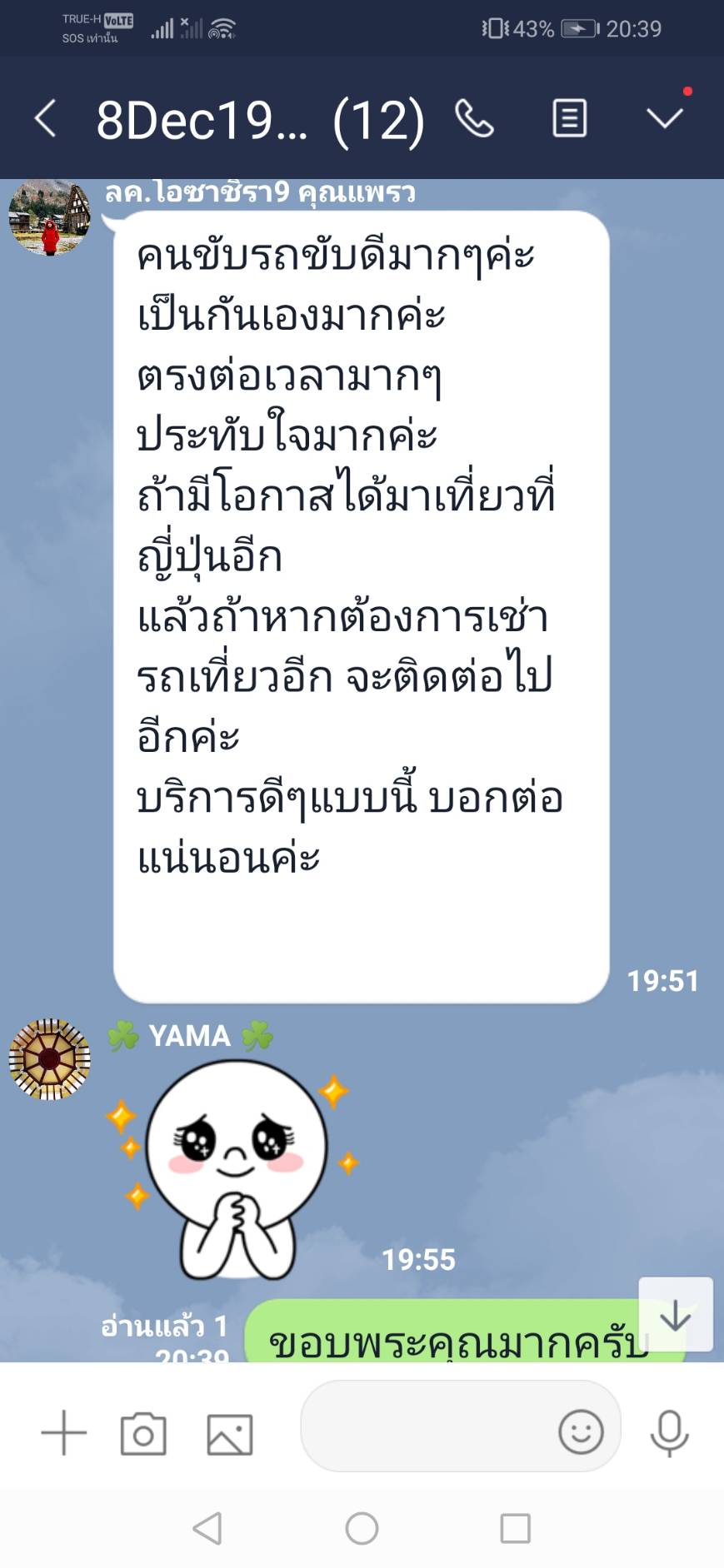Expand the chat options dropdown arrow
The width and height of the screenshot is (724, 1568).
pyautogui.click(x=665, y=118)
